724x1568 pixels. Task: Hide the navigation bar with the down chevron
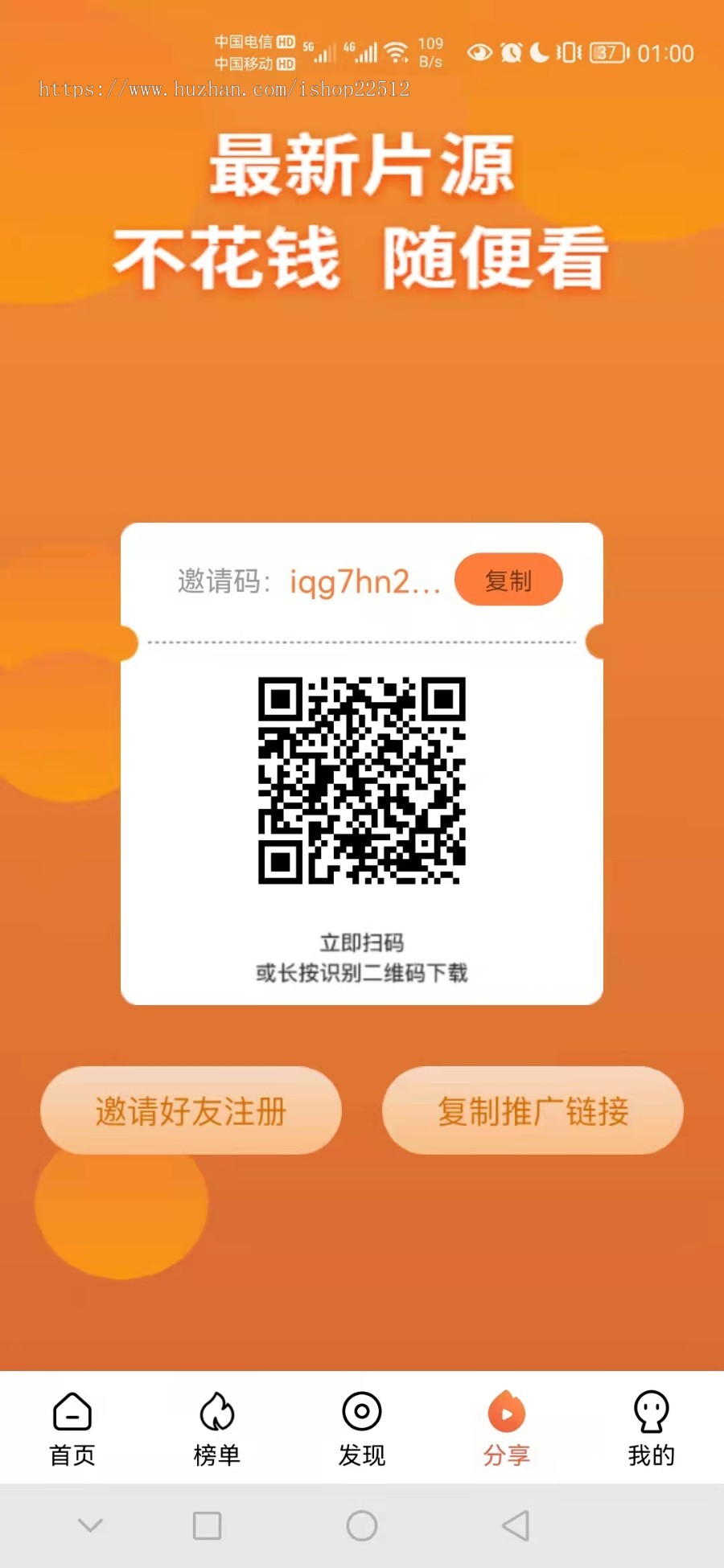click(91, 1525)
